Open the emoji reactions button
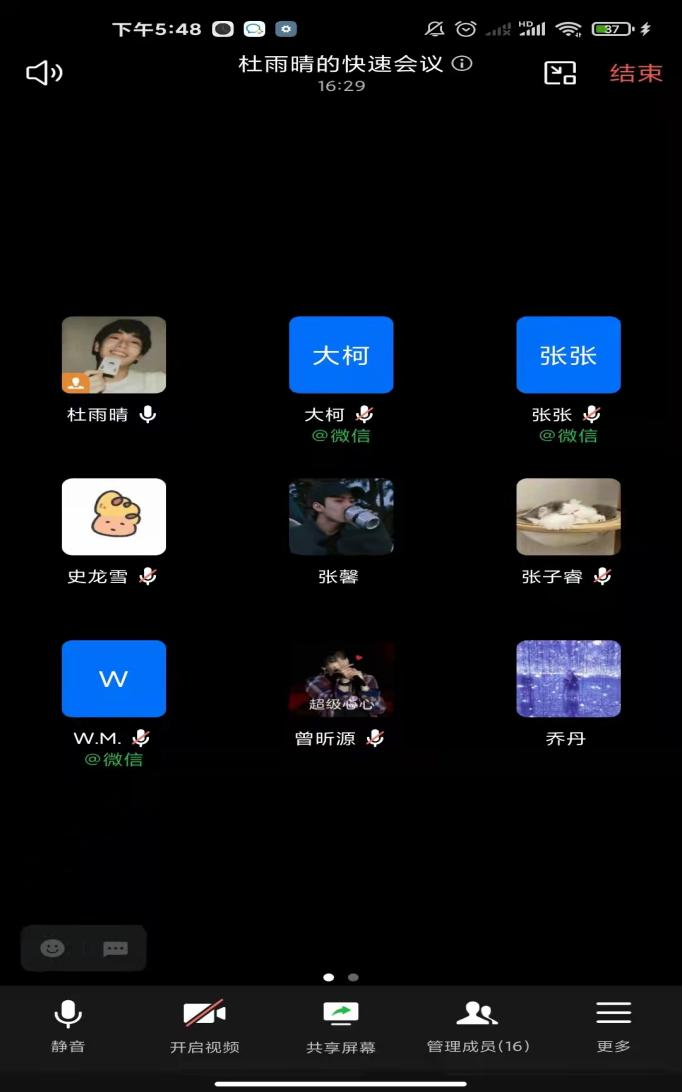682x1092 pixels. click(53, 948)
